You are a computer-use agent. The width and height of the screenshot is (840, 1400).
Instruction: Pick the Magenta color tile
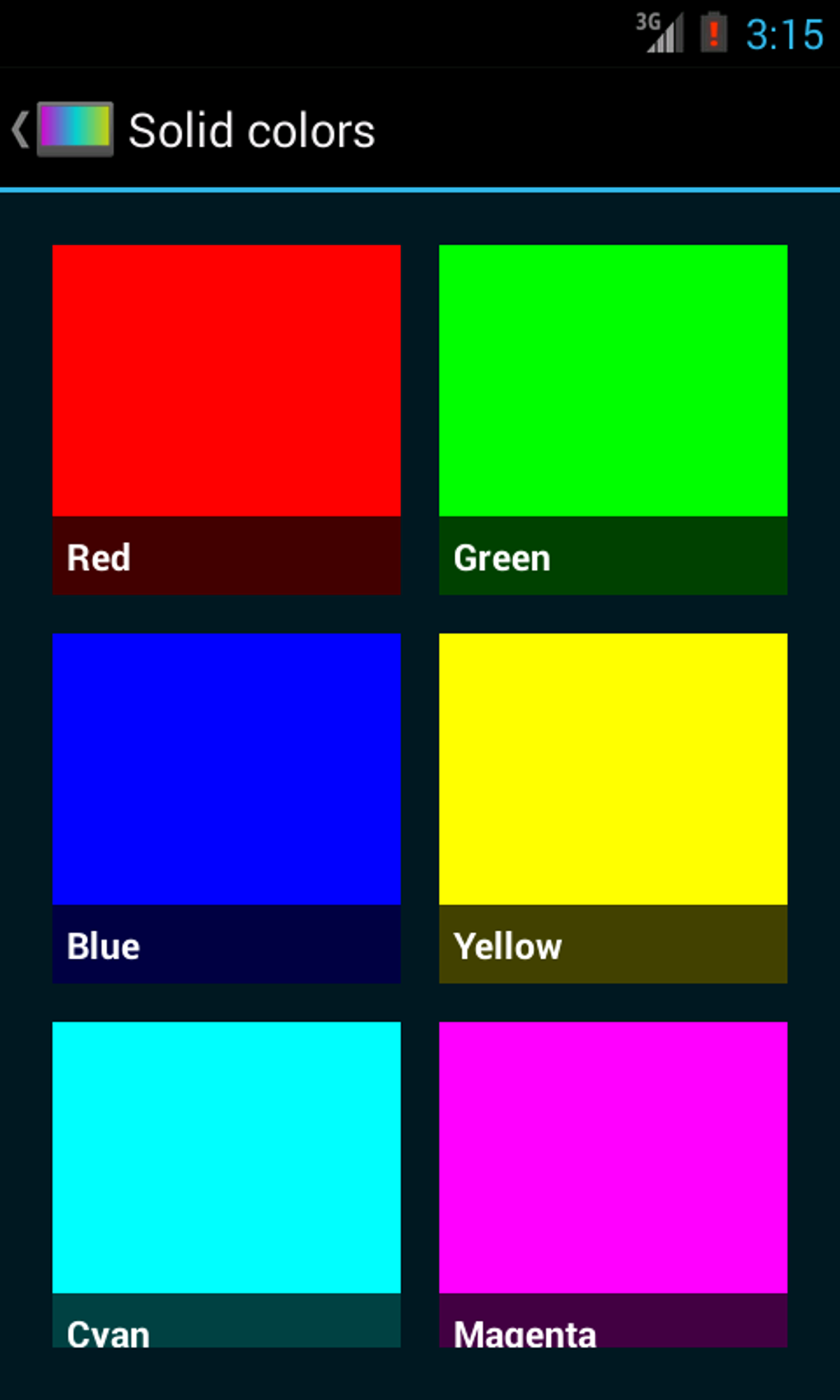pos(613,1184)
